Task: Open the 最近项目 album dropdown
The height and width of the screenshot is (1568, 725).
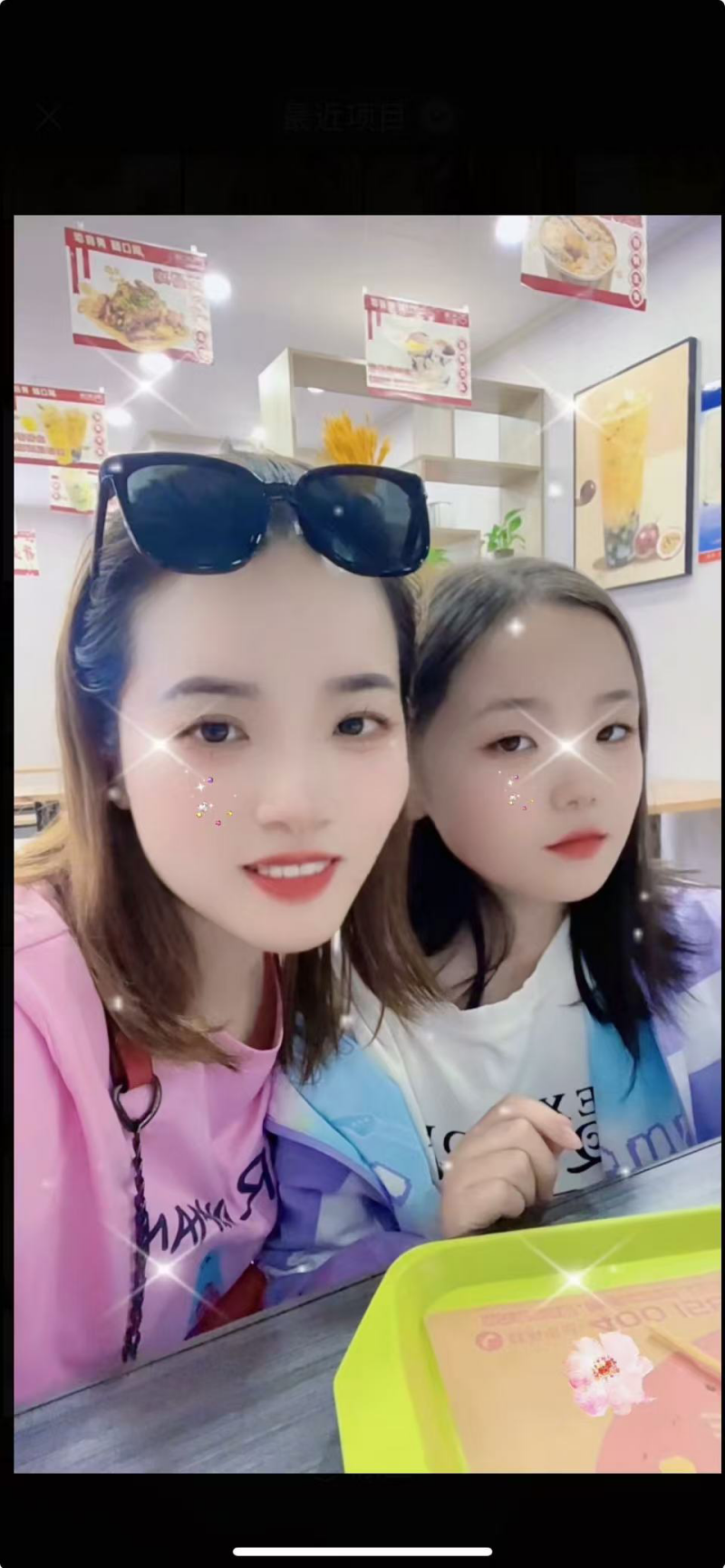Action: coord(362,117)
